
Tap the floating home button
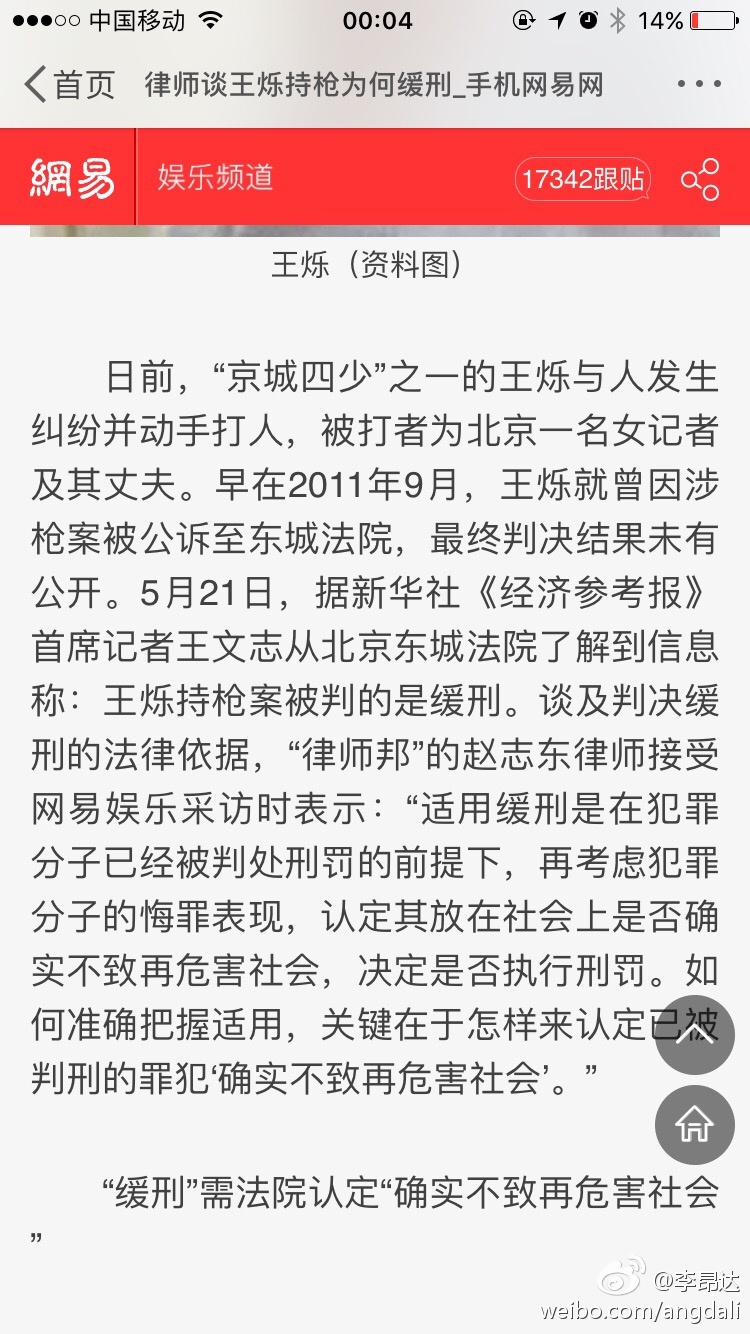click(x=695, y=1125)
